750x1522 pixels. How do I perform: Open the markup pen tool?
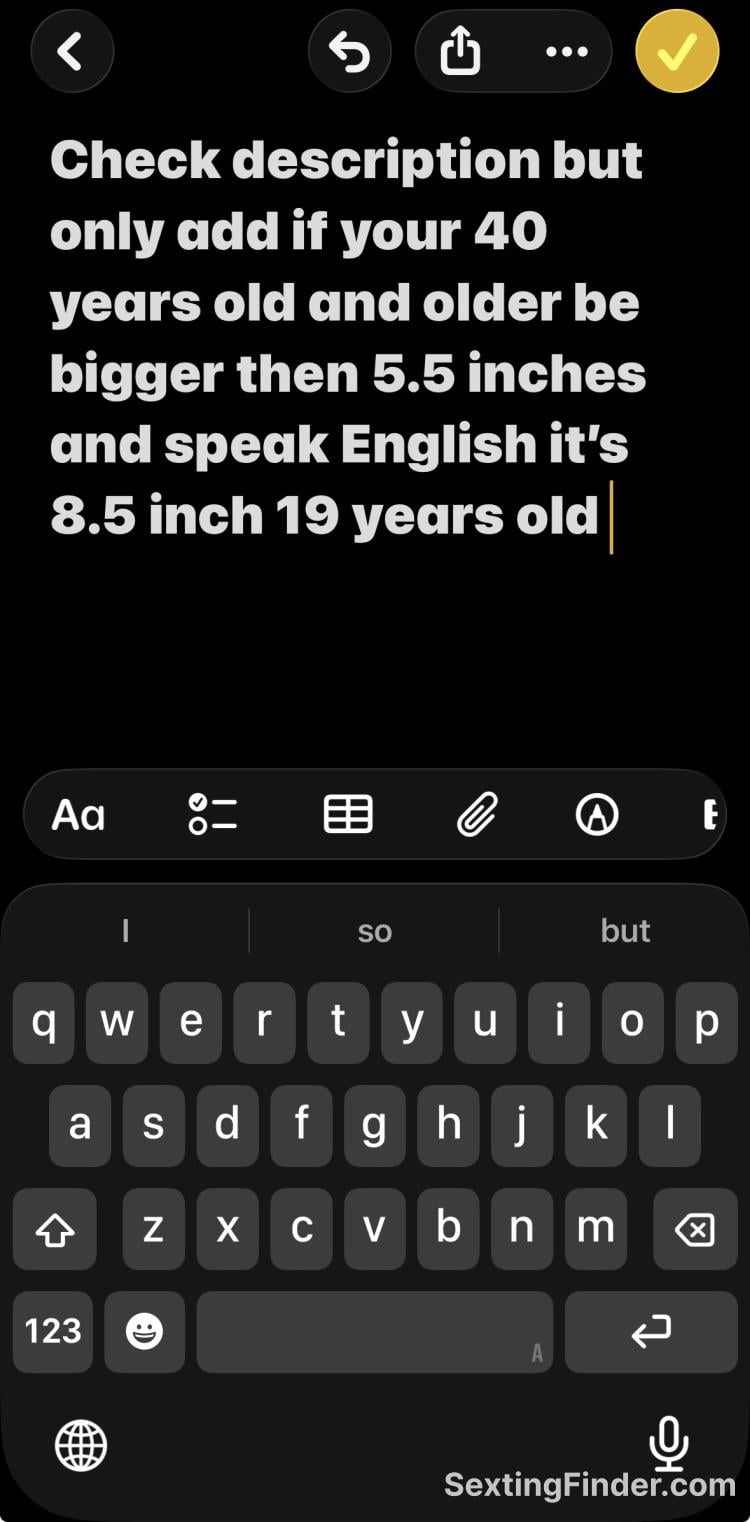(597, 815)
